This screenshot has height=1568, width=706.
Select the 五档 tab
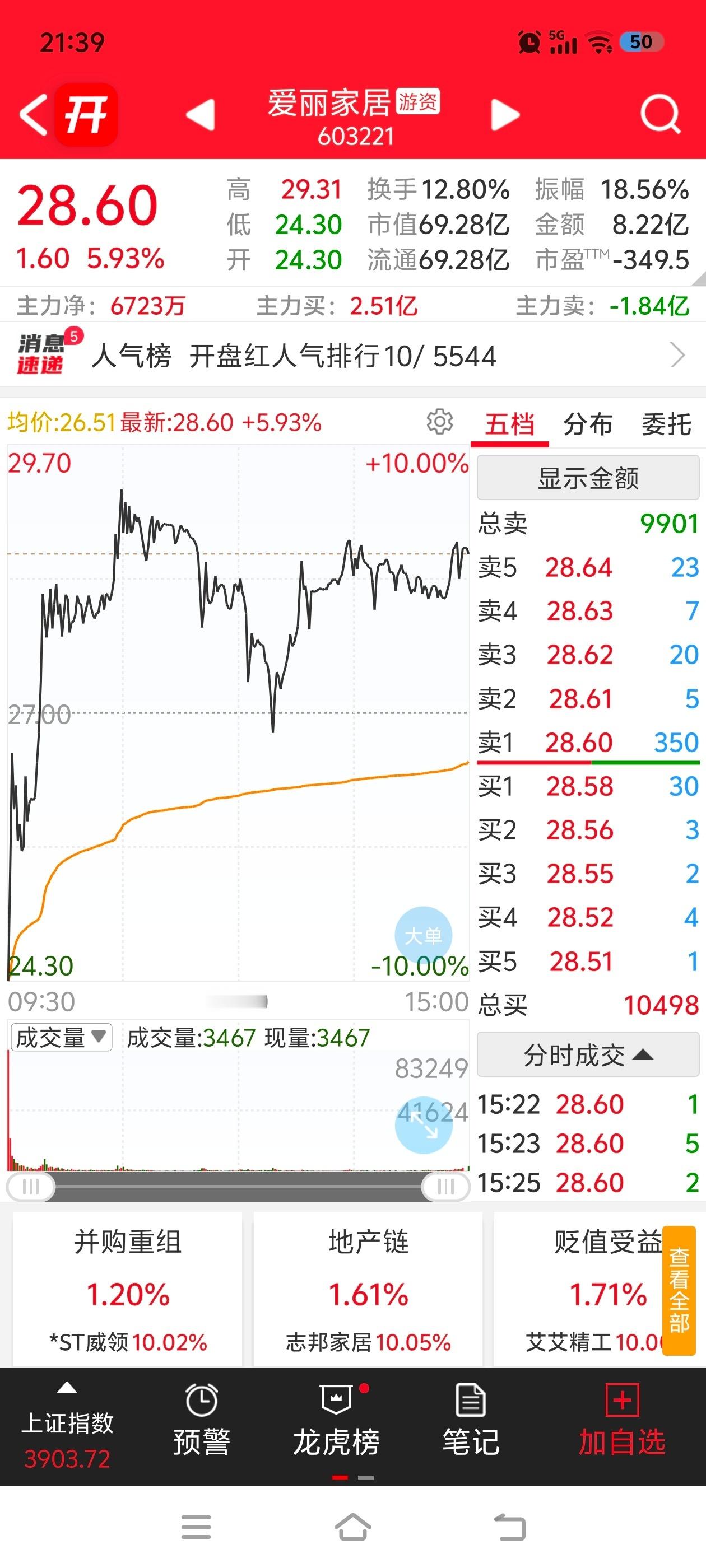(510, 424)
